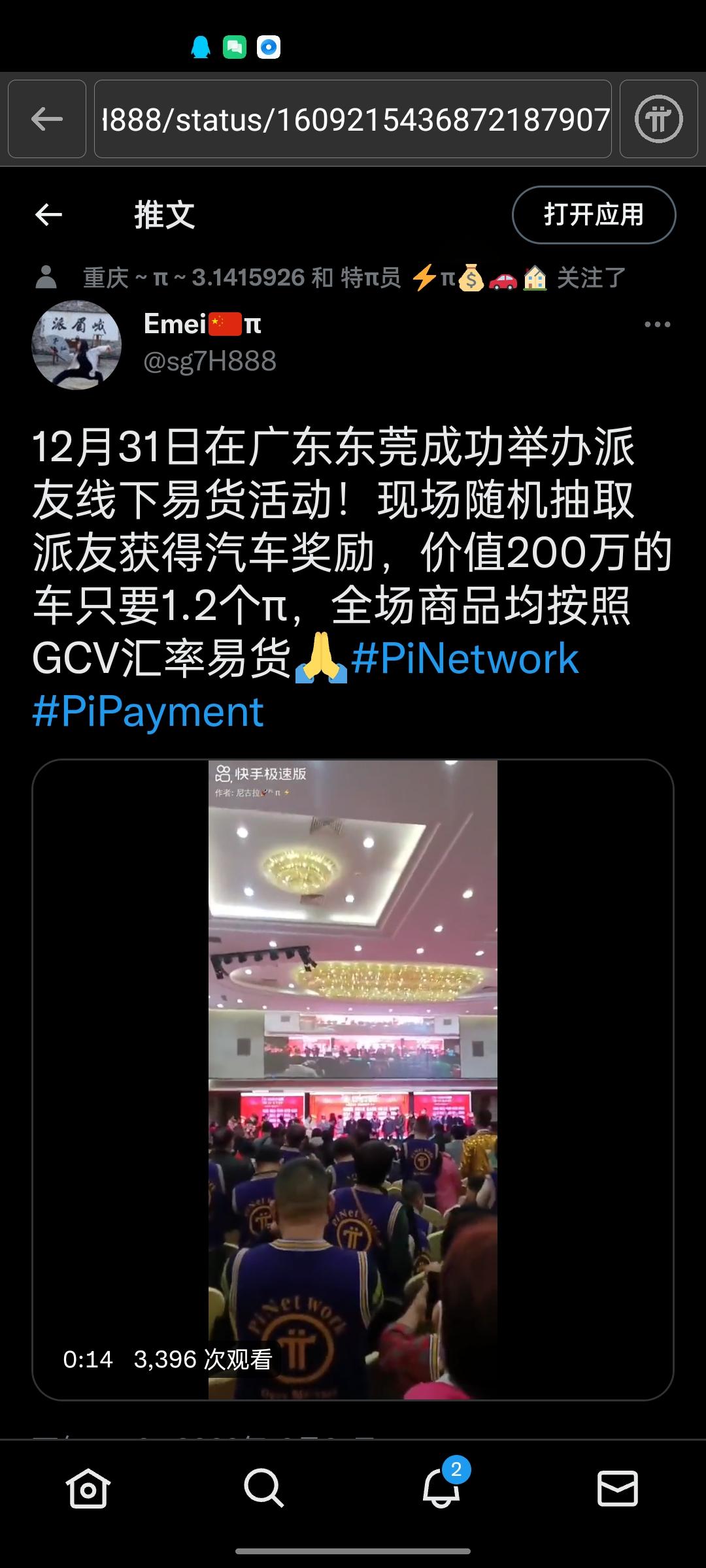Open the Messages envelope tab
This screenshot has width=706, height=1568.
click(x=617, y=1489)
